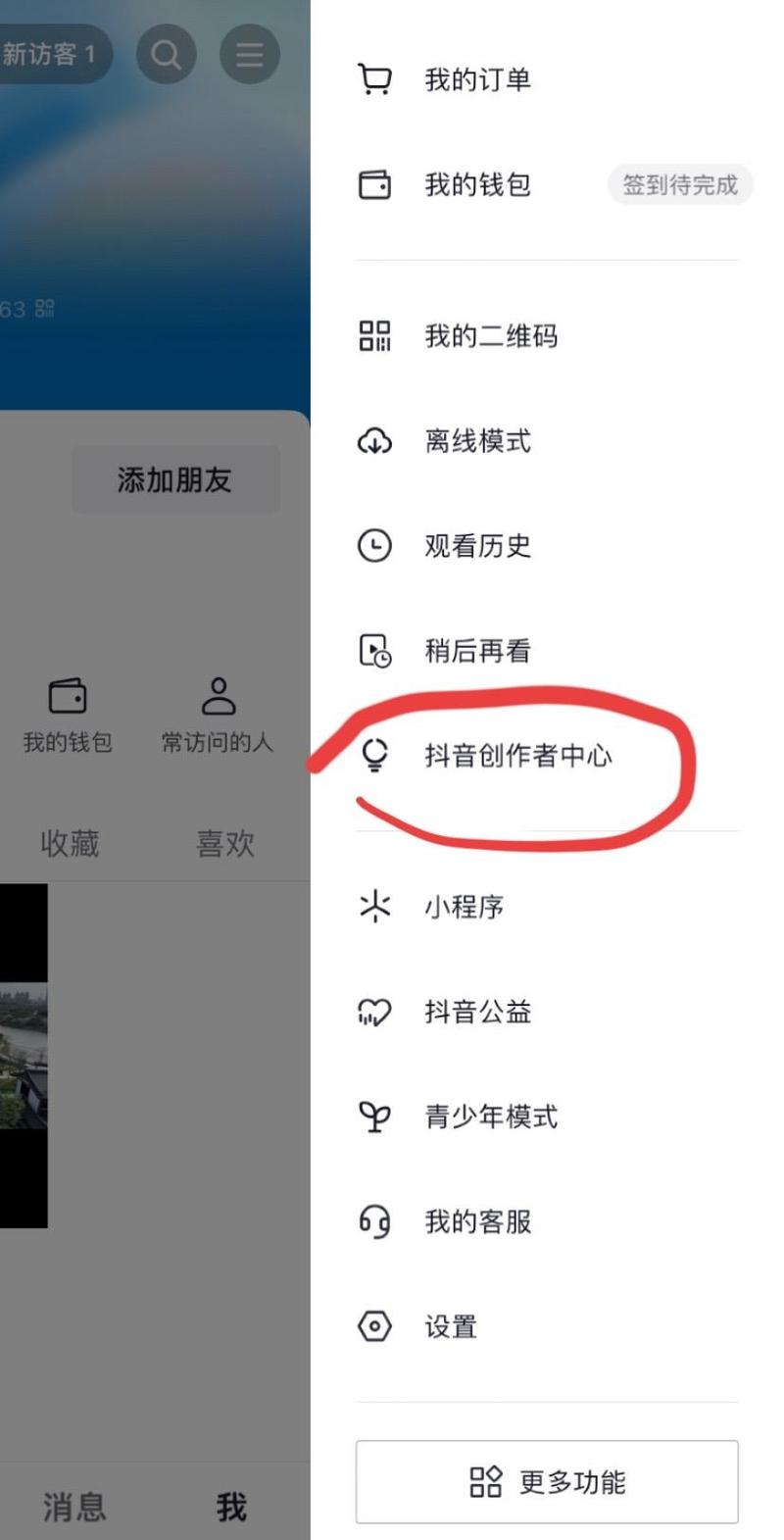Open 设置
Image resolution: width=784 pixels, height=1540 pixels.
point(450,1326)
